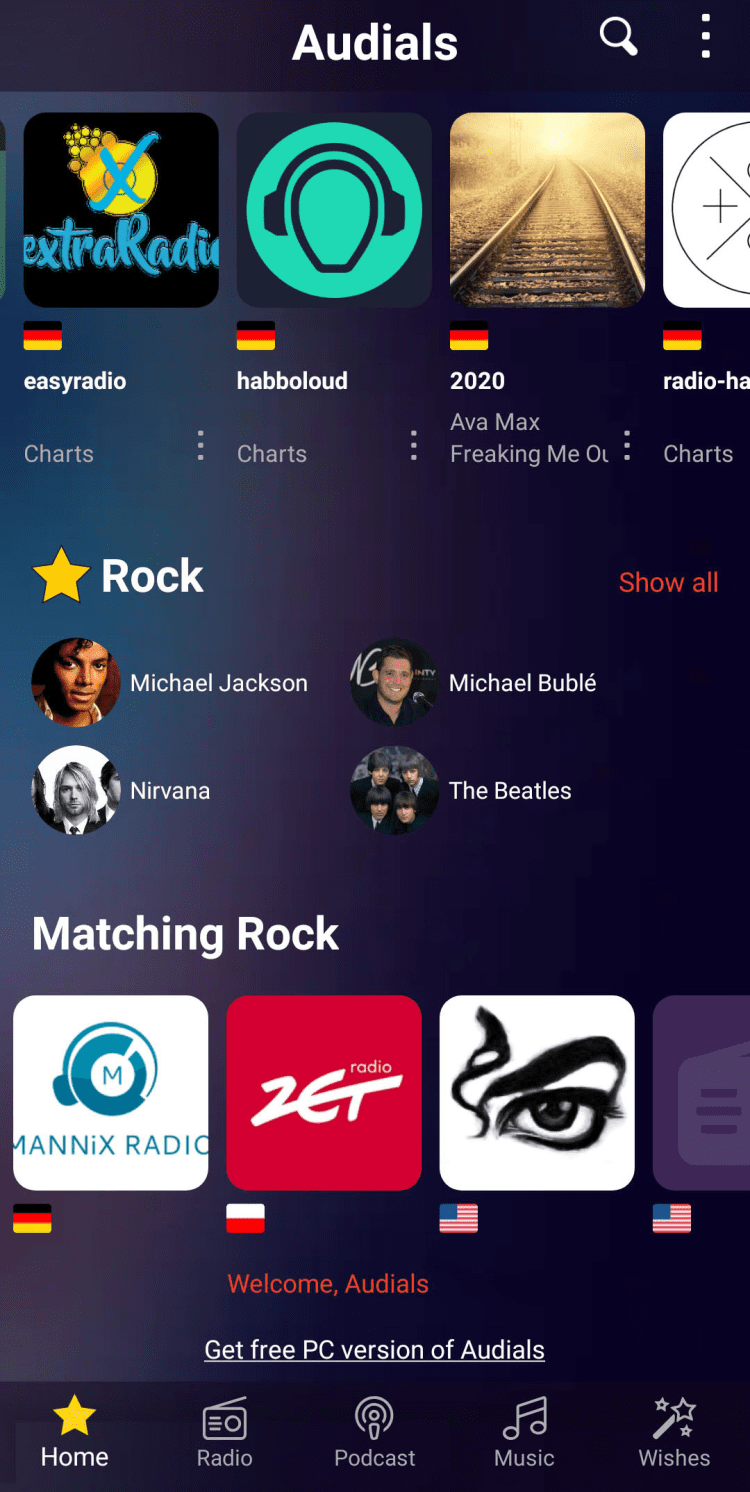750x1492 pixels.
Task: Open artist Michael Bublé
Action: point(522,683)
